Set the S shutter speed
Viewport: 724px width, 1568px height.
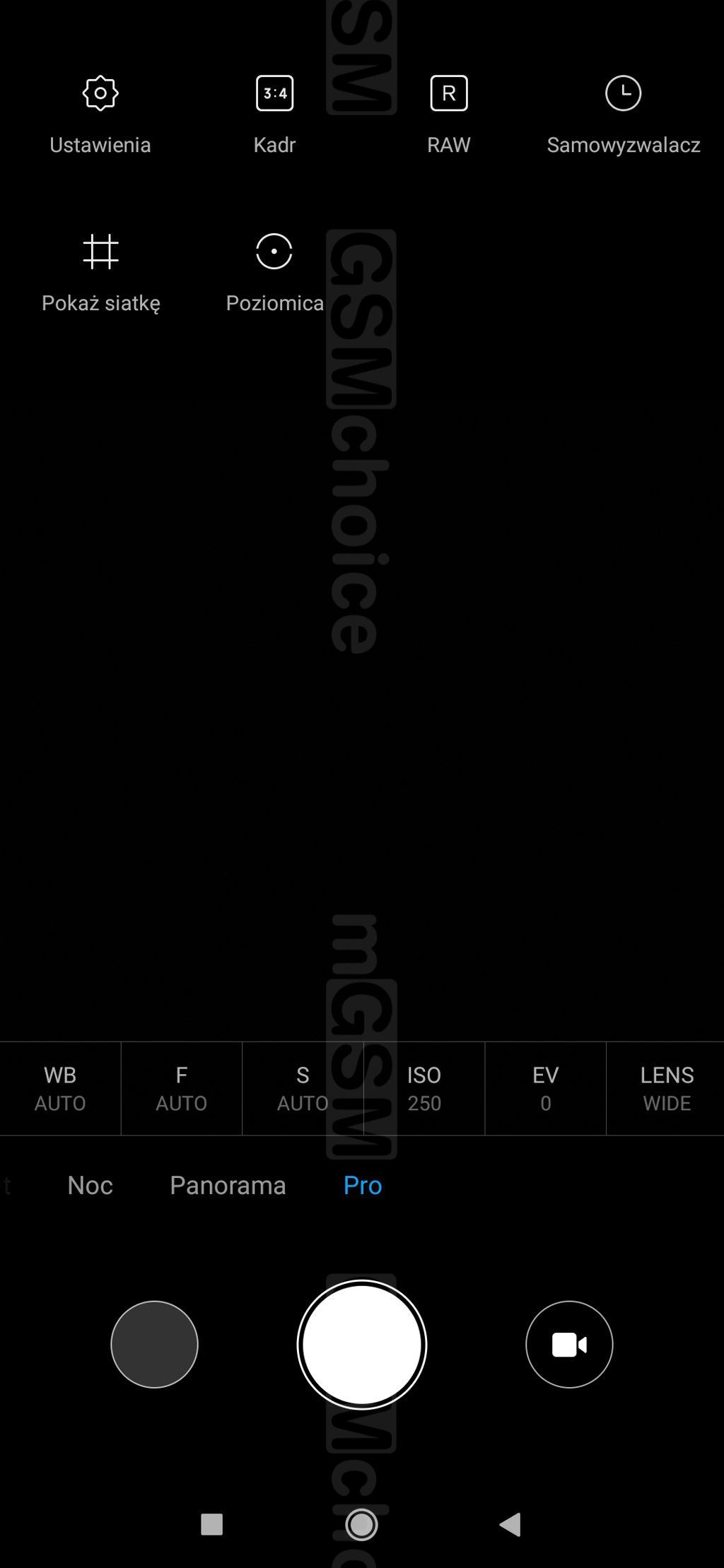(303, 1088)
